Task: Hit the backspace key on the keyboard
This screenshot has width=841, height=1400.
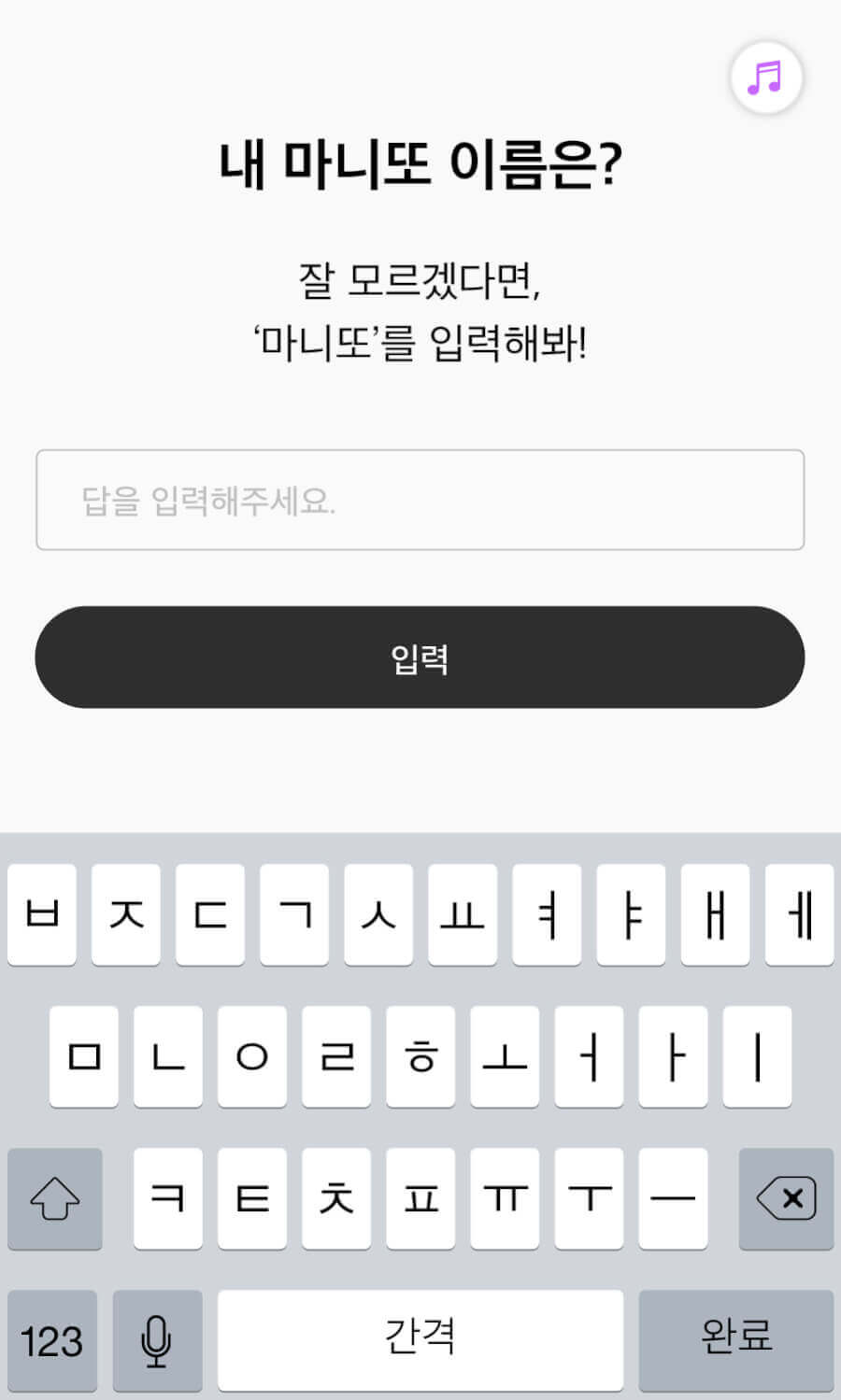Action: tap(785, 1198)
